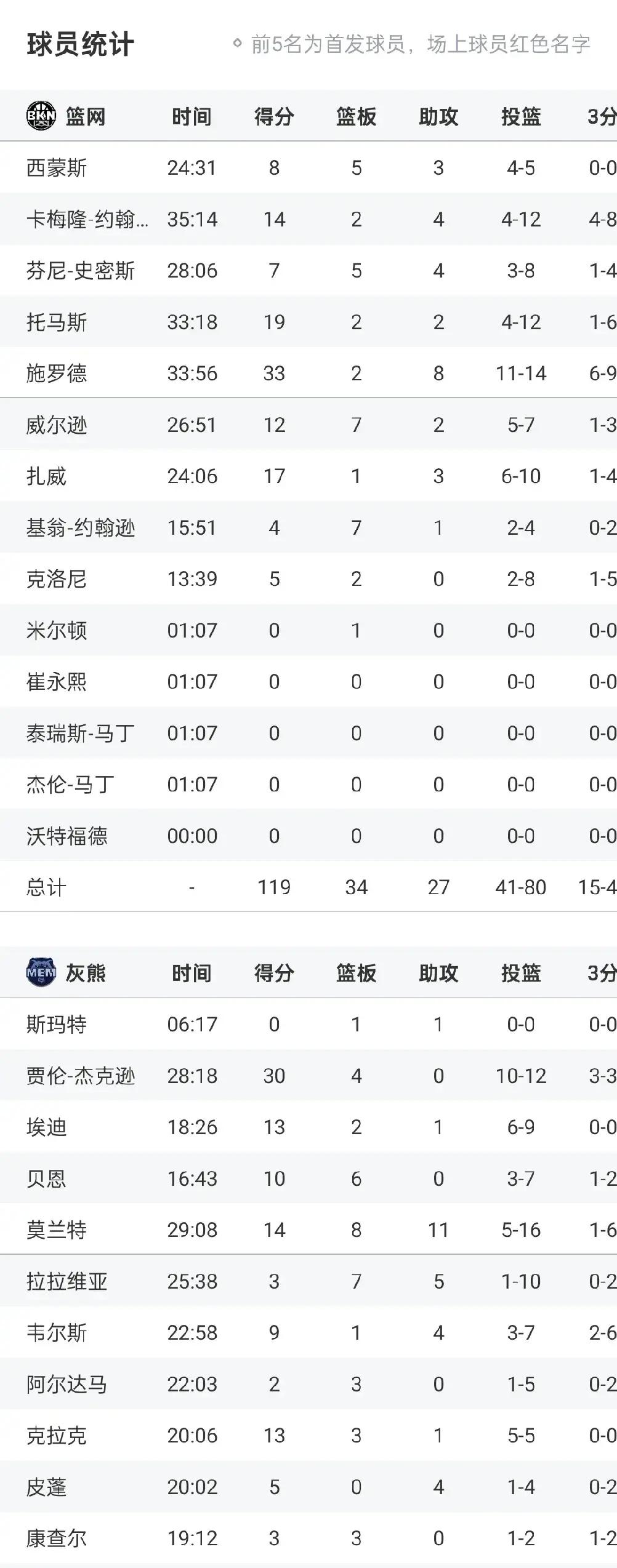Sort by the 助攻 column header
The height and width of the screenshot is (1568, 617).
438,116
